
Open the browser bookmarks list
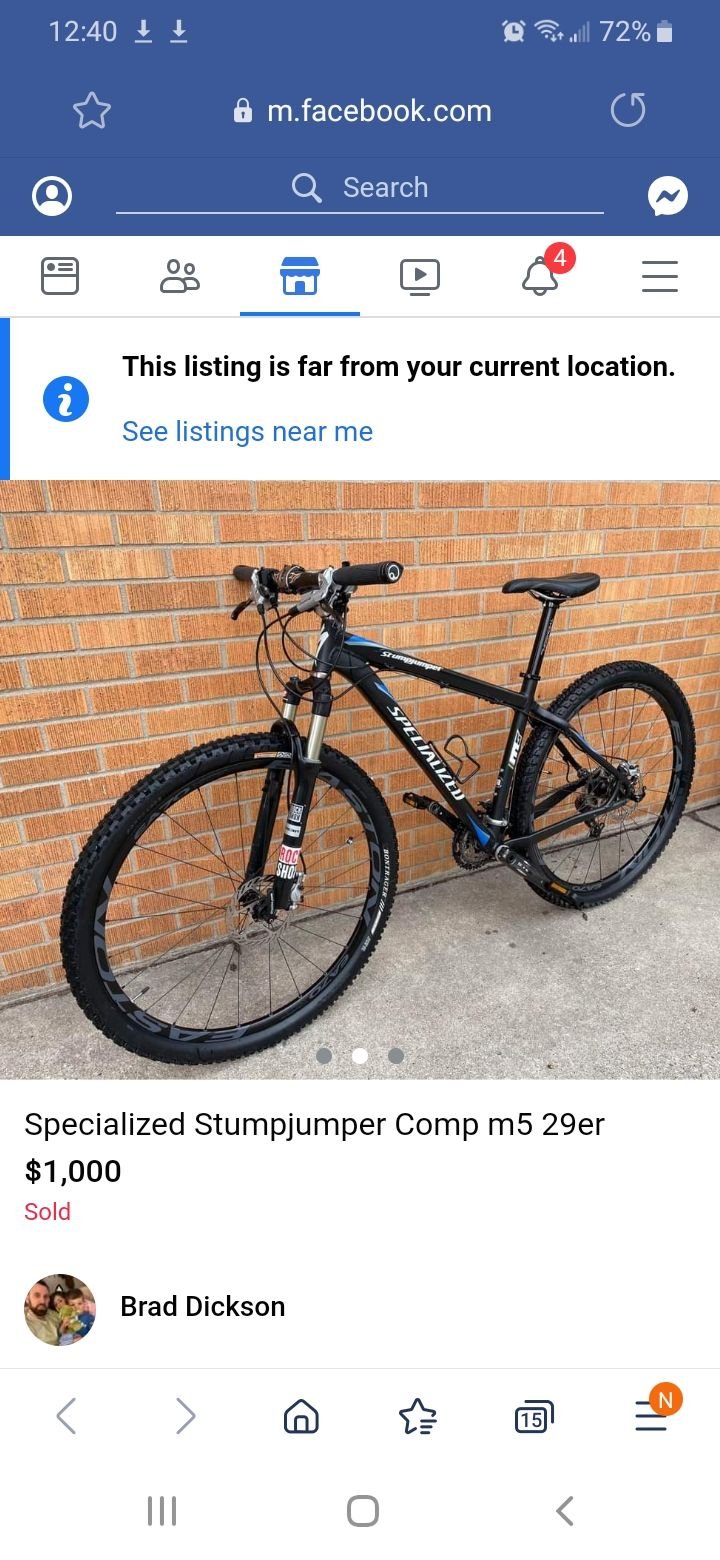pos(417,1416)
